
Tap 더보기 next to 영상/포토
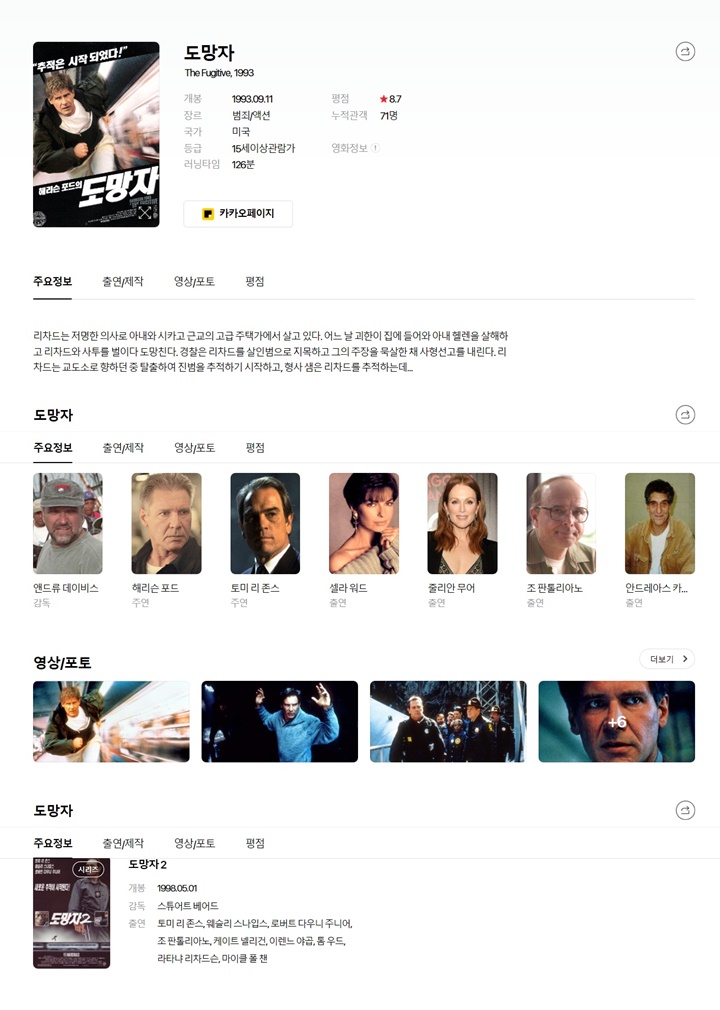click(667, 659)
